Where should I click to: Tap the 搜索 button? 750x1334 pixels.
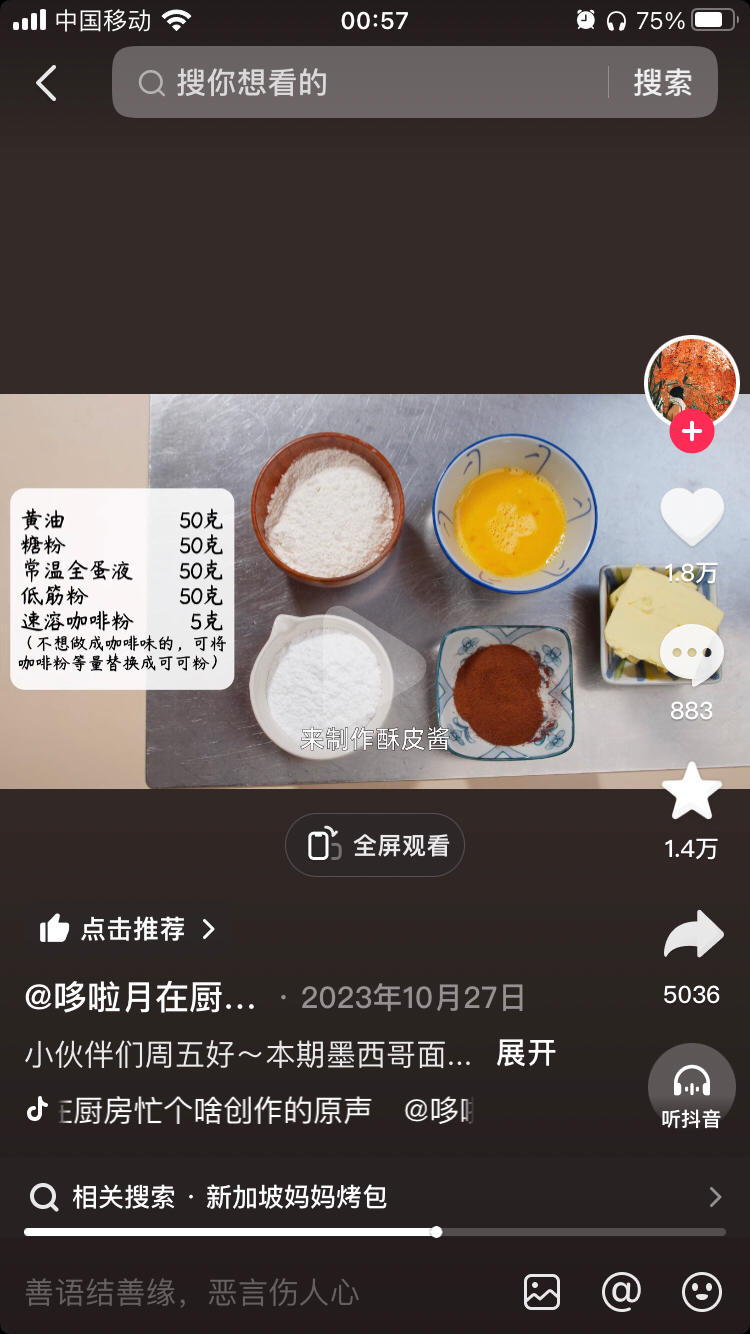(662, 83)
